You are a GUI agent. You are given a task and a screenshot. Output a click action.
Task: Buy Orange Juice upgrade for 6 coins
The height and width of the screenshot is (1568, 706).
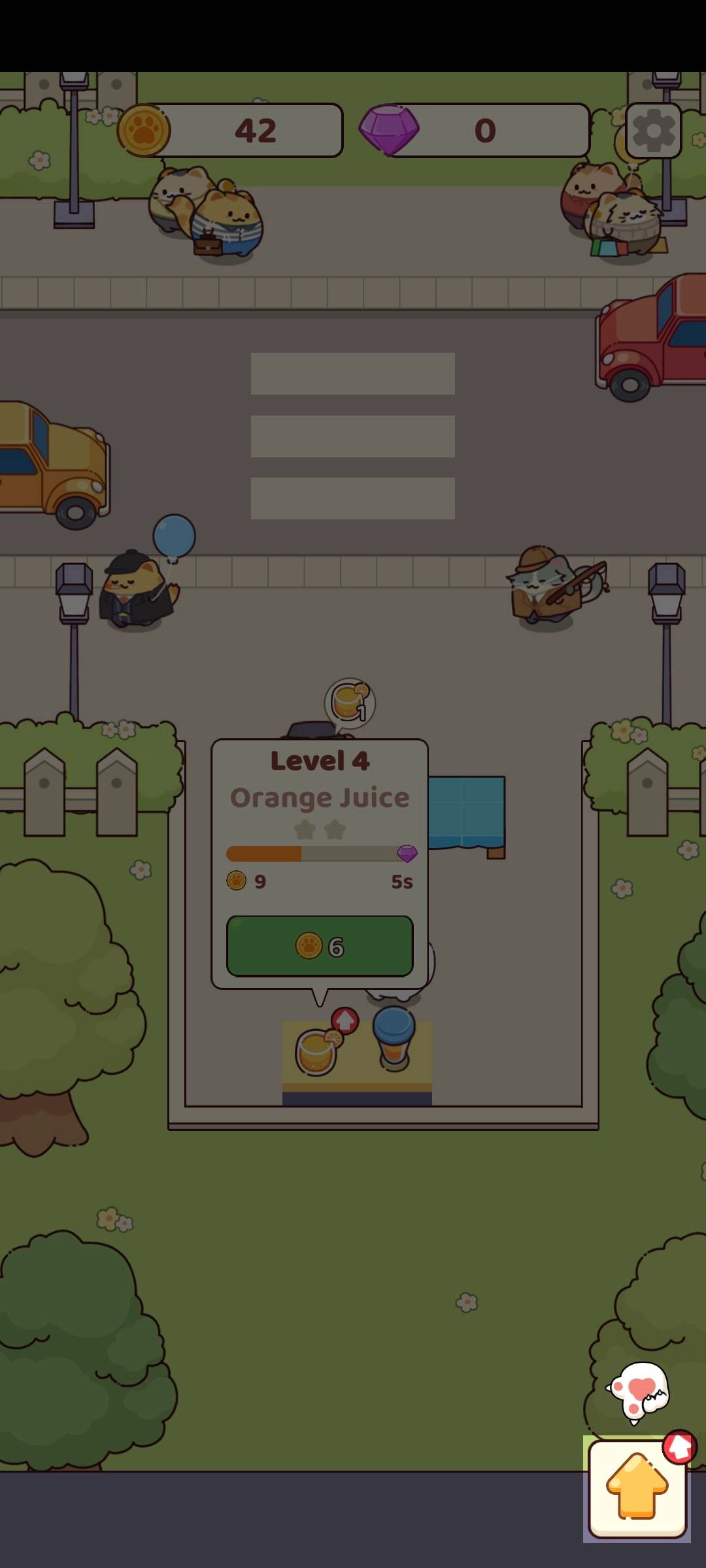click(x=320, y=945)
